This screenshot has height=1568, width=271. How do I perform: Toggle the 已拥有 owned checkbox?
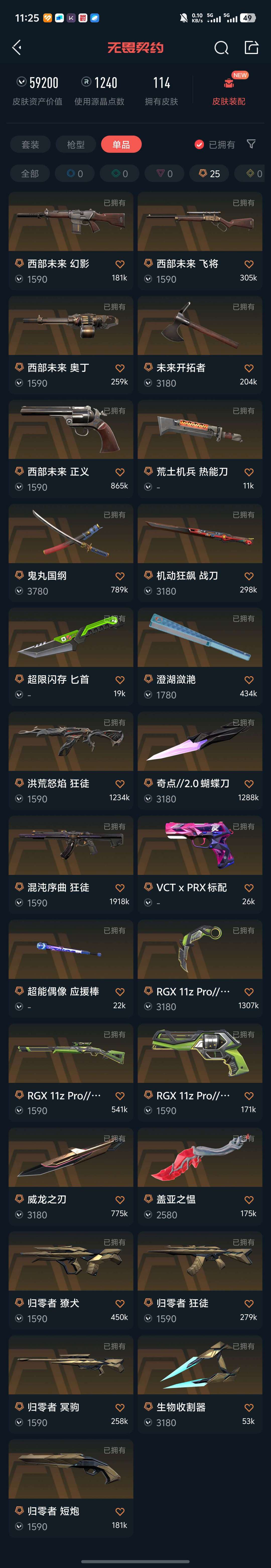tap(199, 144)
